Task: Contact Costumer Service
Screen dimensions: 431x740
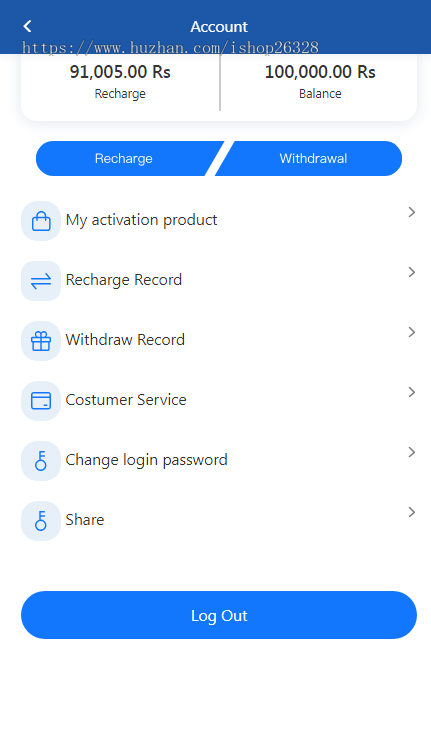Action: 219,400
